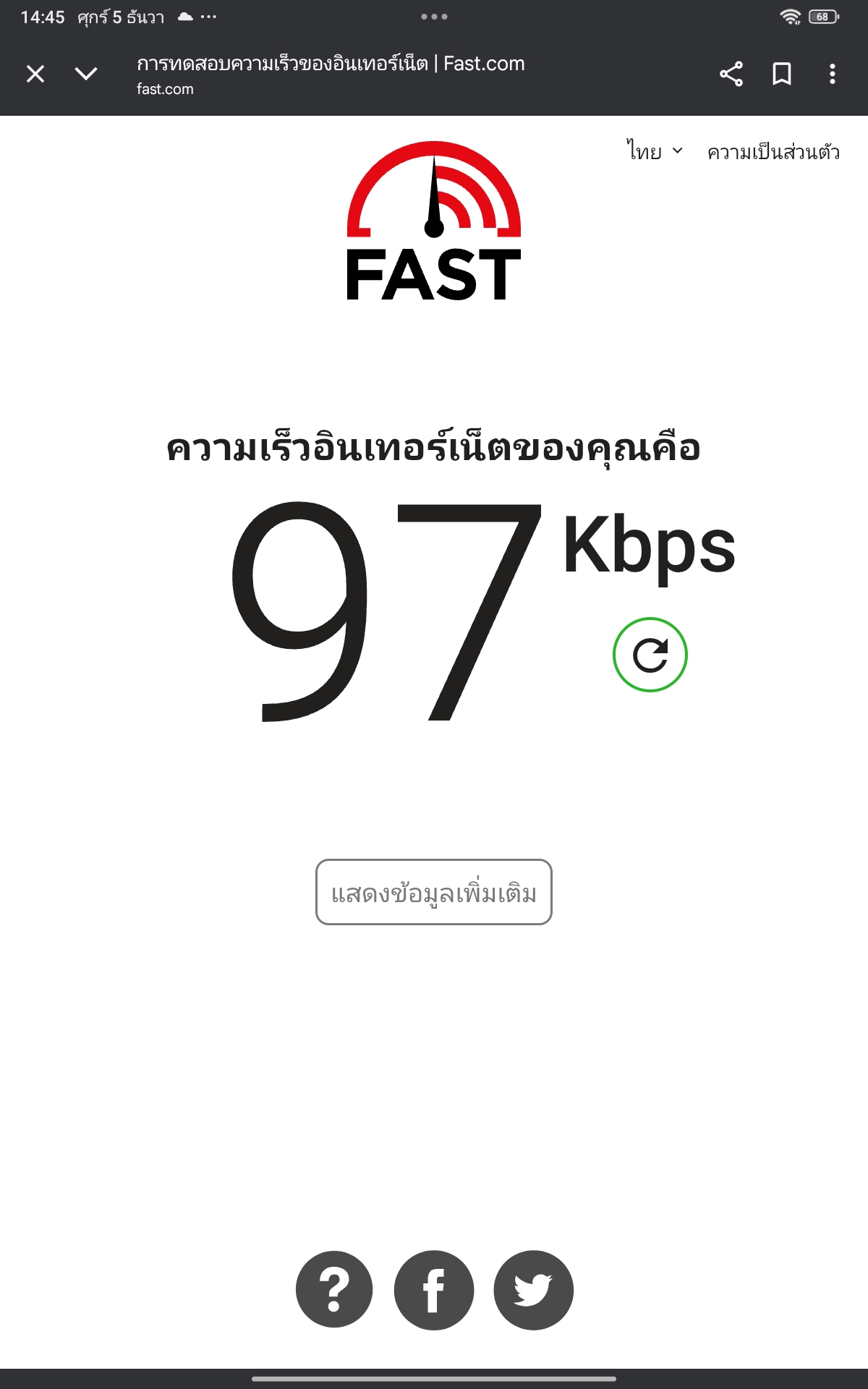The image size is (868, 1389).
Task: Open the browser overflow menu
Action: [x=833, y=74]
